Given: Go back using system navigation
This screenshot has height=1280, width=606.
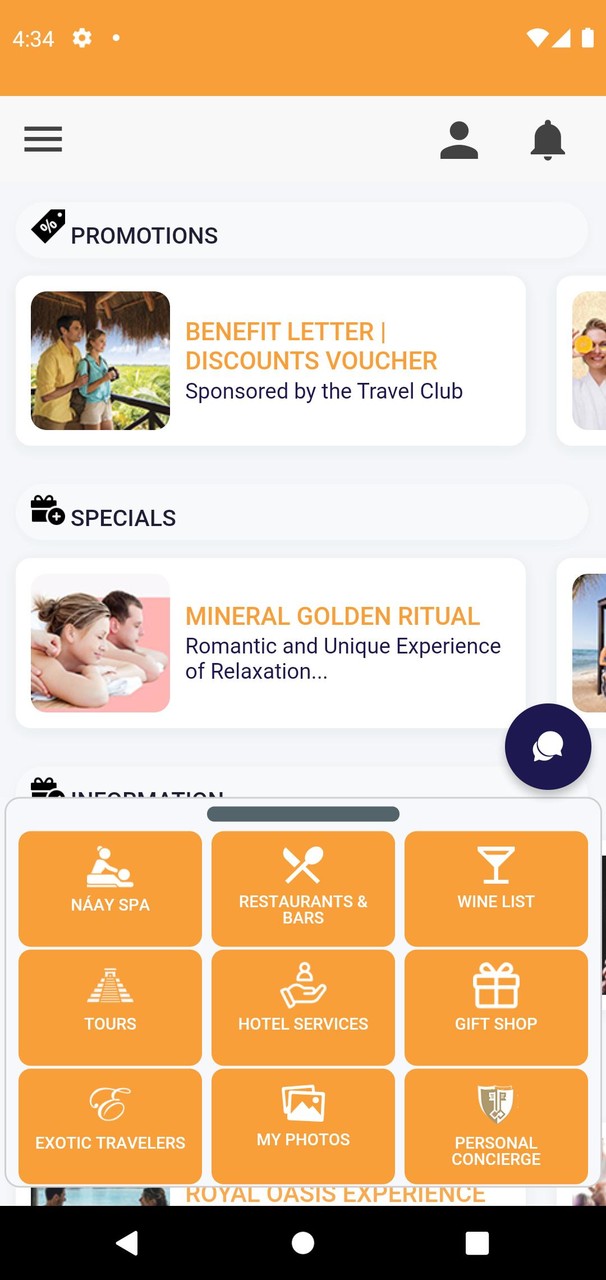Looking at the screenshot, I should [x=127, y=1242].
